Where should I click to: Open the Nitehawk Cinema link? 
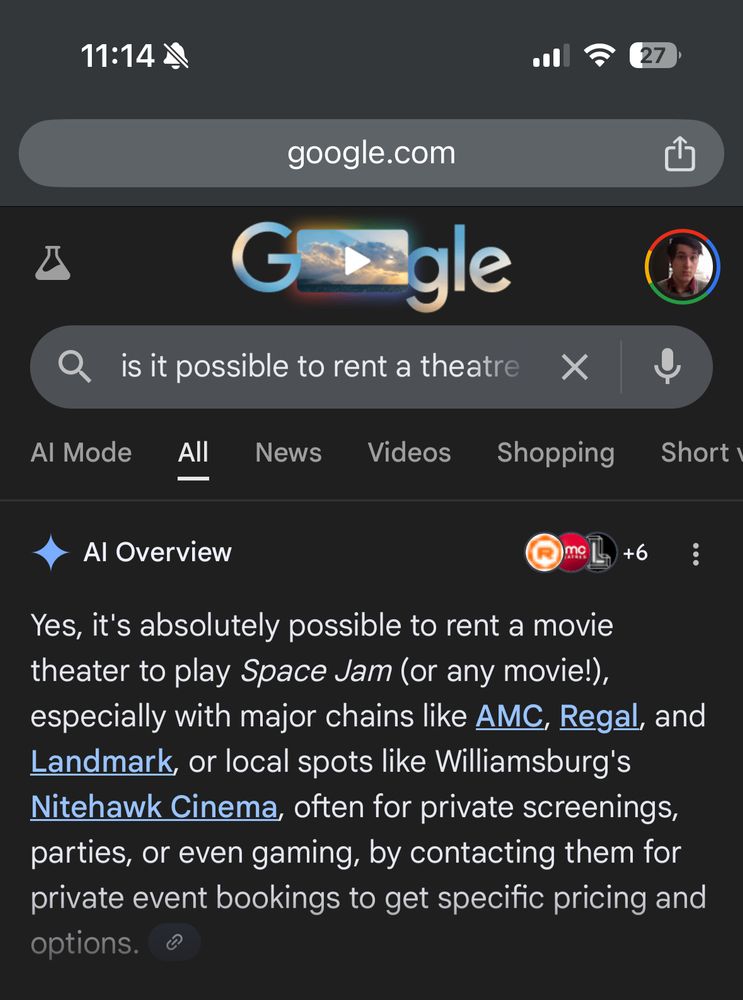point(154,807)
